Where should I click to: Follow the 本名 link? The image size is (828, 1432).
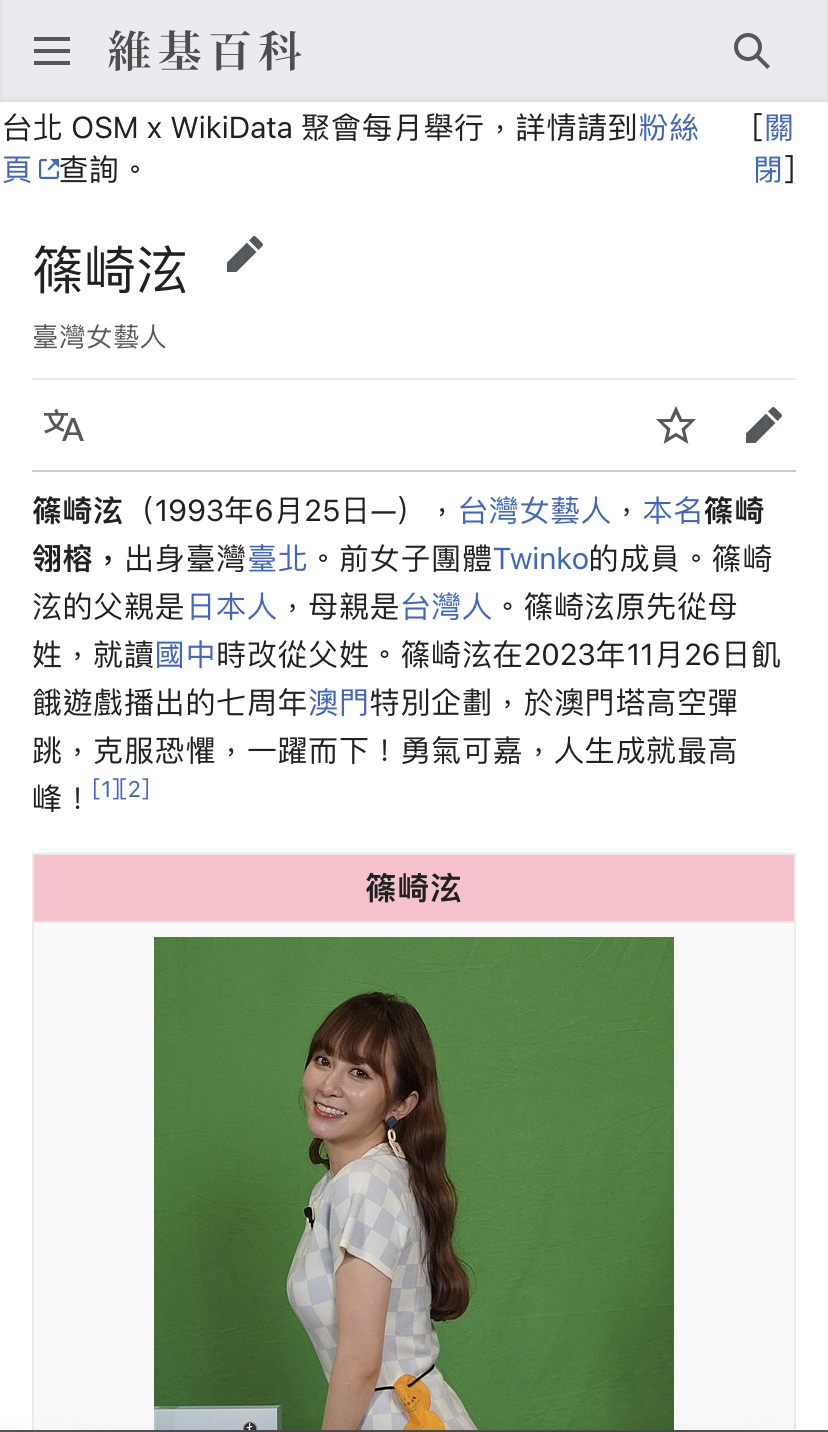coord(672,511)
